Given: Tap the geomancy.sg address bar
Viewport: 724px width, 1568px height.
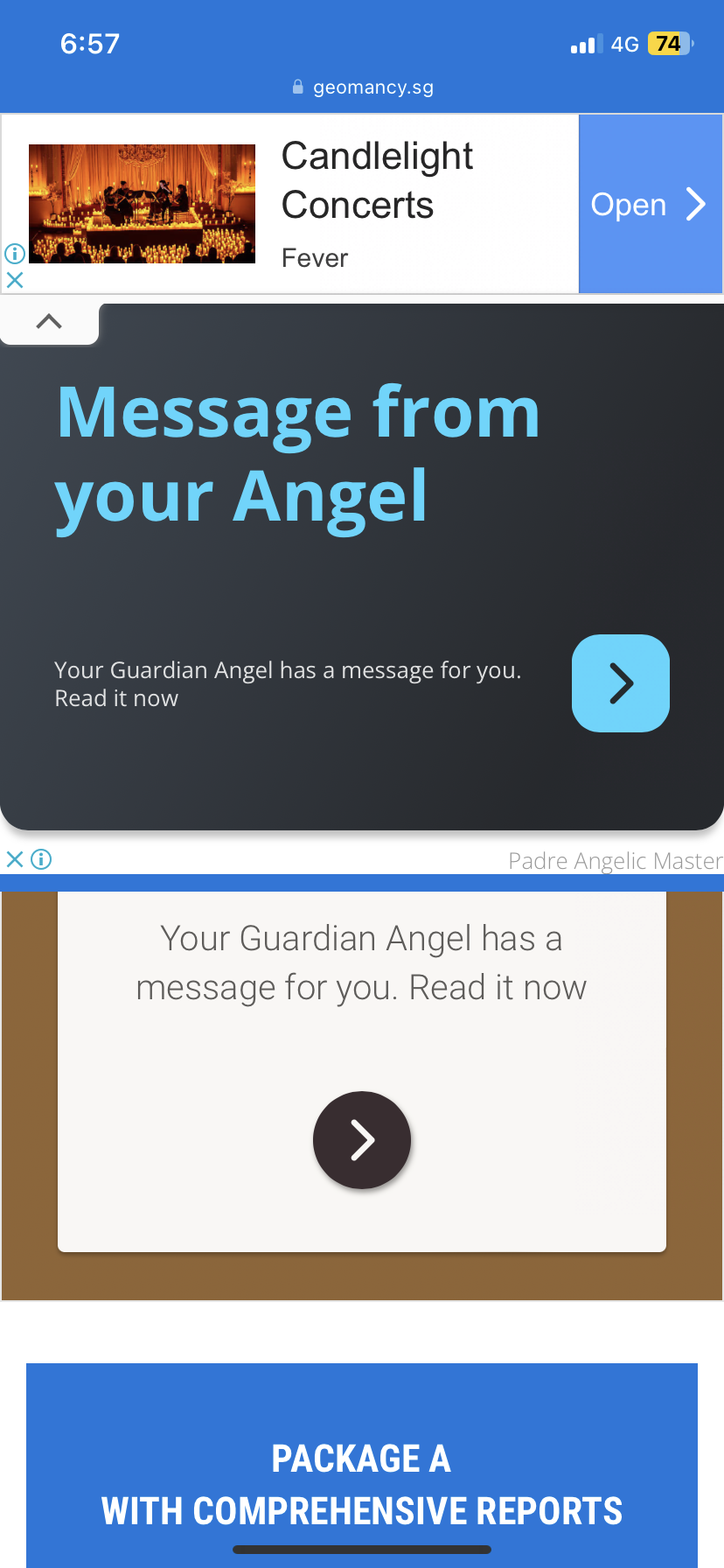Looking at the screenshot, I should 362,87.
